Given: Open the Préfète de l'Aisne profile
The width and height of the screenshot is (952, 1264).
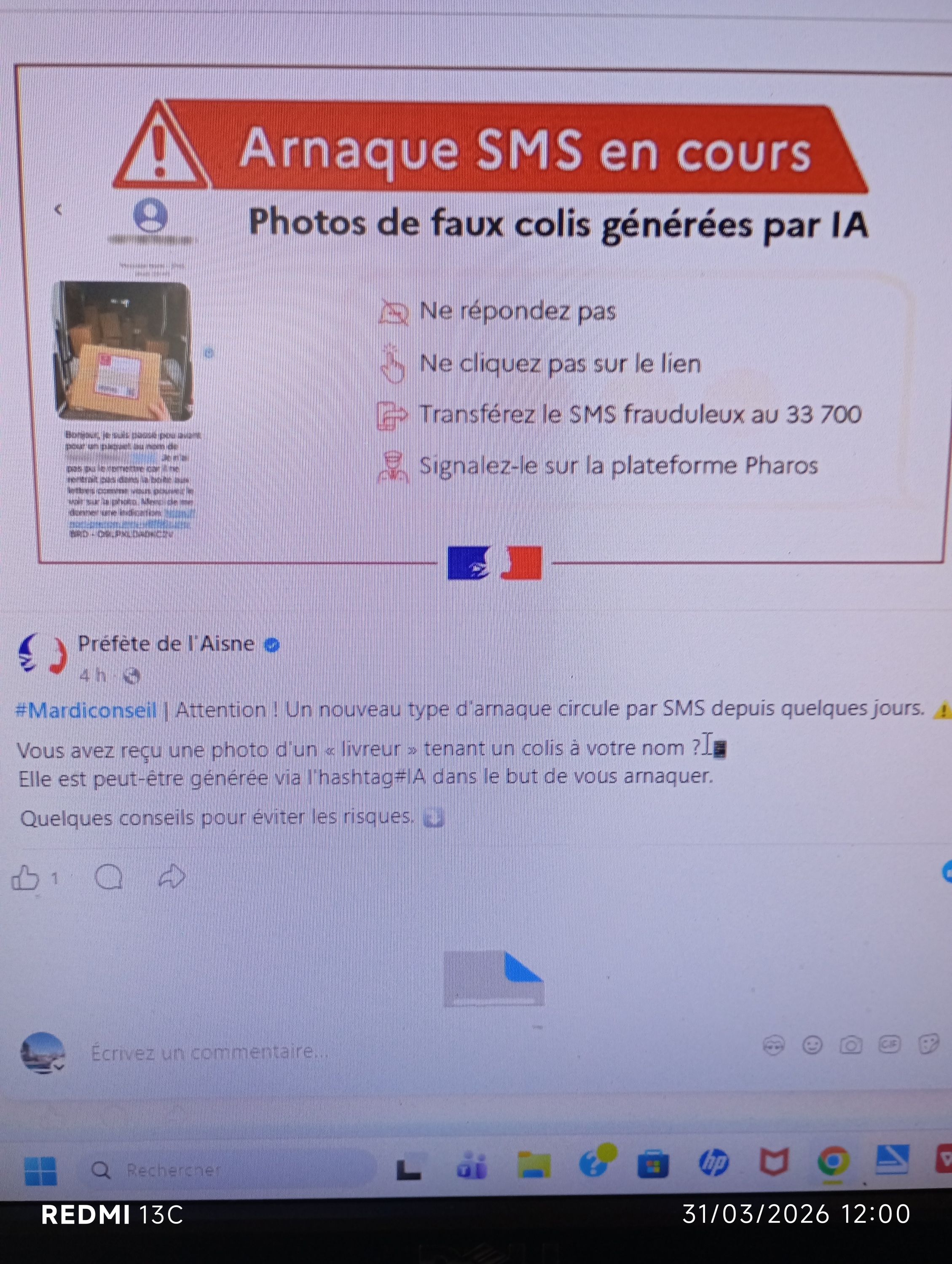Looking at the screenshot, I should pos(166,644).
